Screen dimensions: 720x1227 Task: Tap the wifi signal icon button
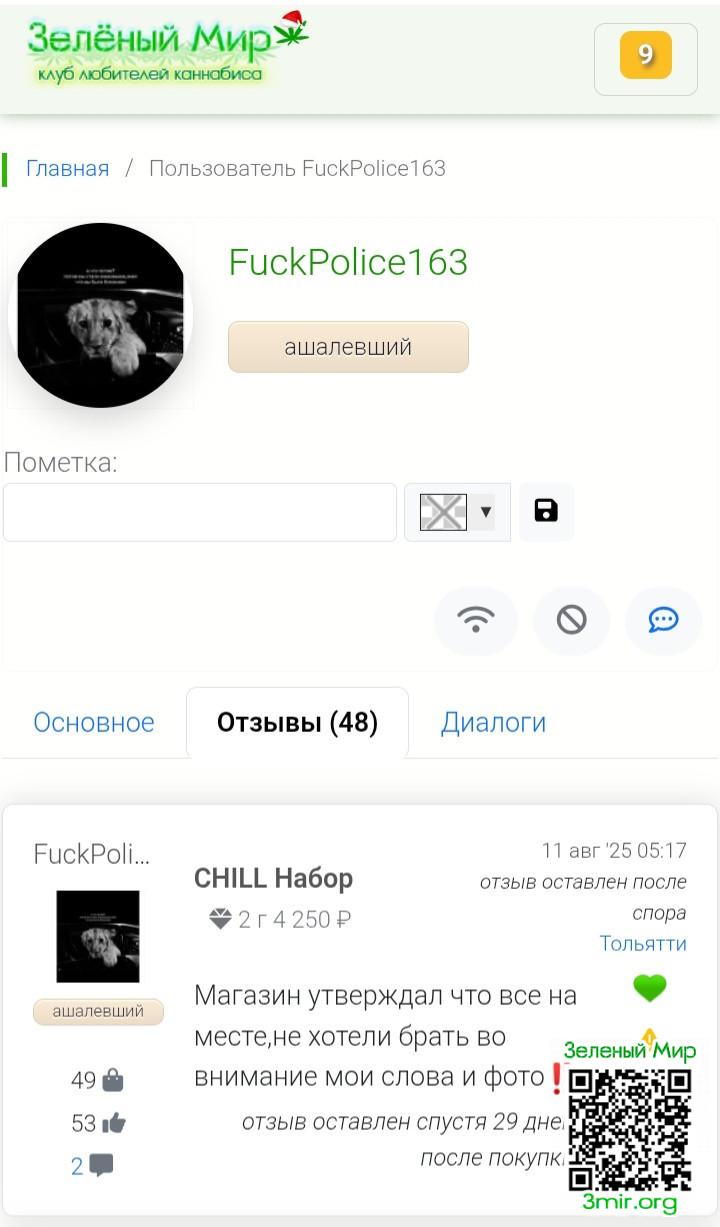click(x=476, y=621)
